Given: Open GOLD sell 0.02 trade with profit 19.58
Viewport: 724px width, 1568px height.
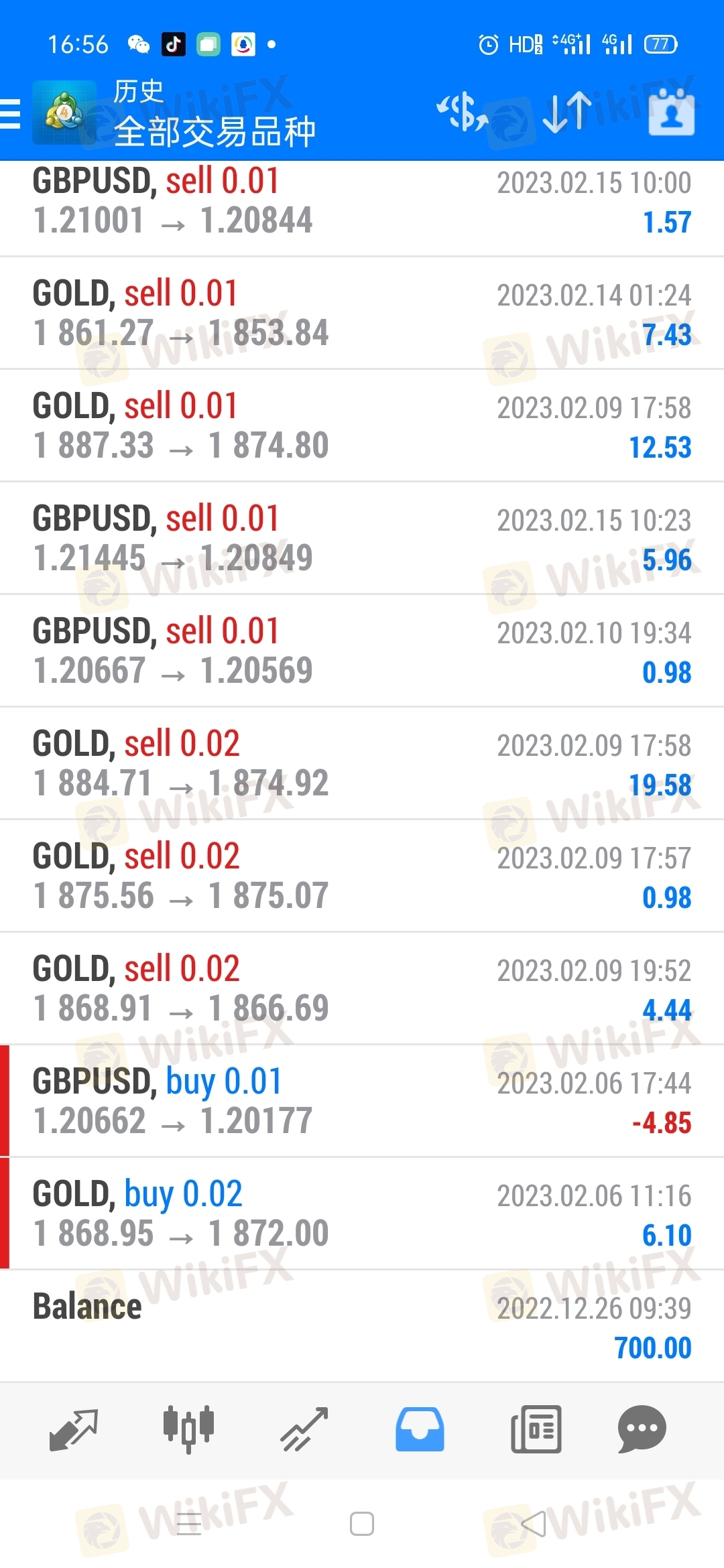Looking at the screenshot, I should point(362,763).
